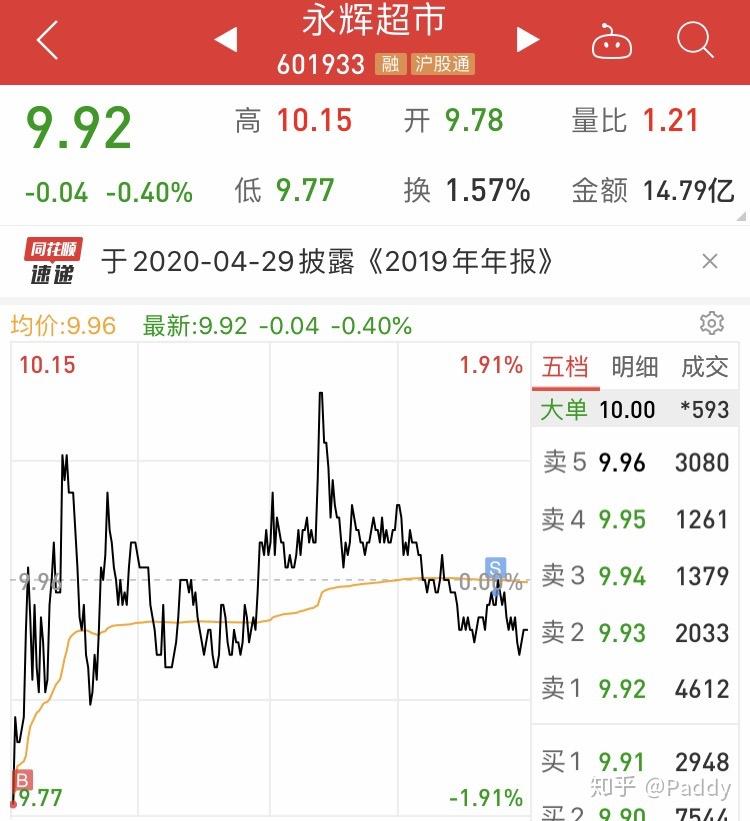
Task: Switch to the 成交 tab
Action: (705, 367)
